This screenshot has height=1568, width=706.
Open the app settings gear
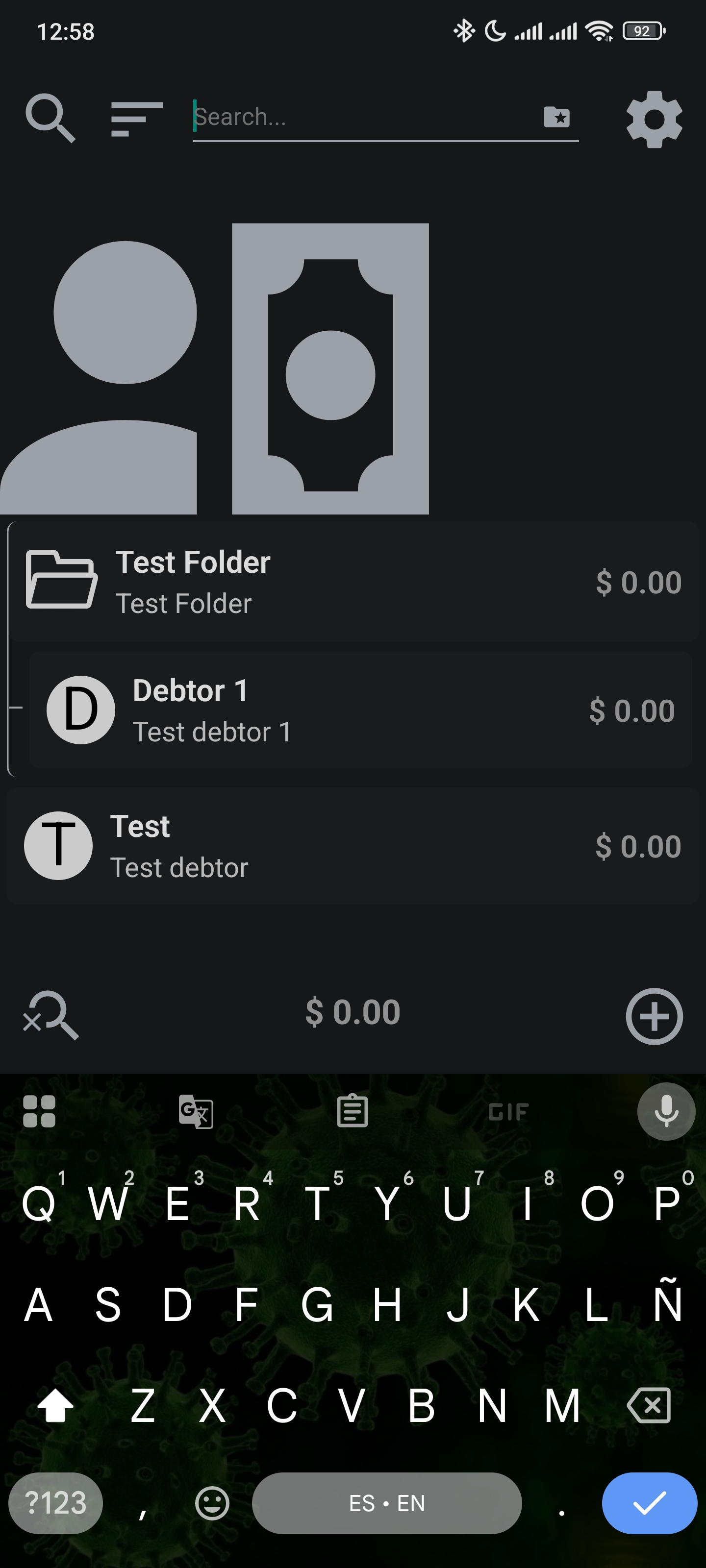point(654,119)
